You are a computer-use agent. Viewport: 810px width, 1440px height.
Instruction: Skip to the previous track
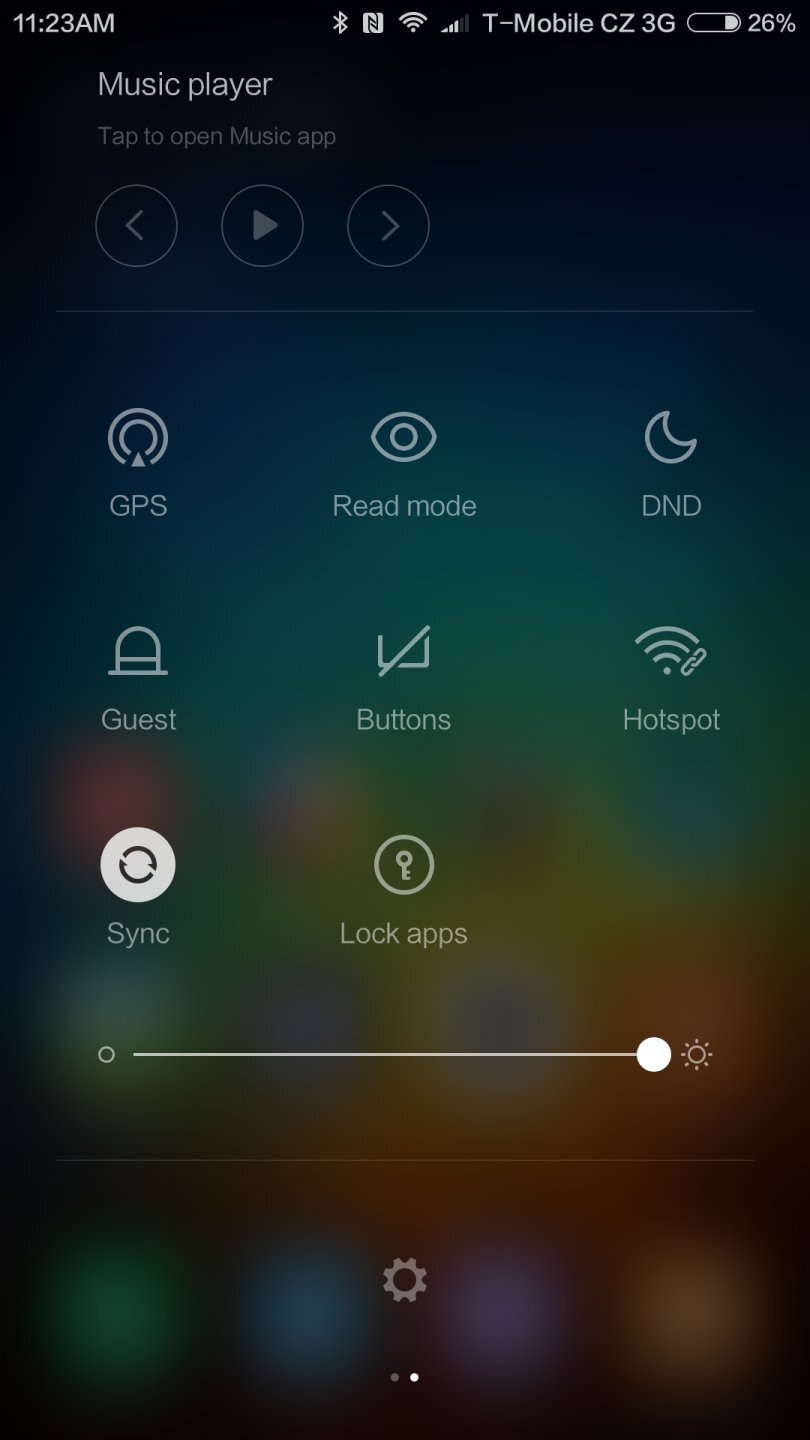pyautogui.click(x=136, y=226)
